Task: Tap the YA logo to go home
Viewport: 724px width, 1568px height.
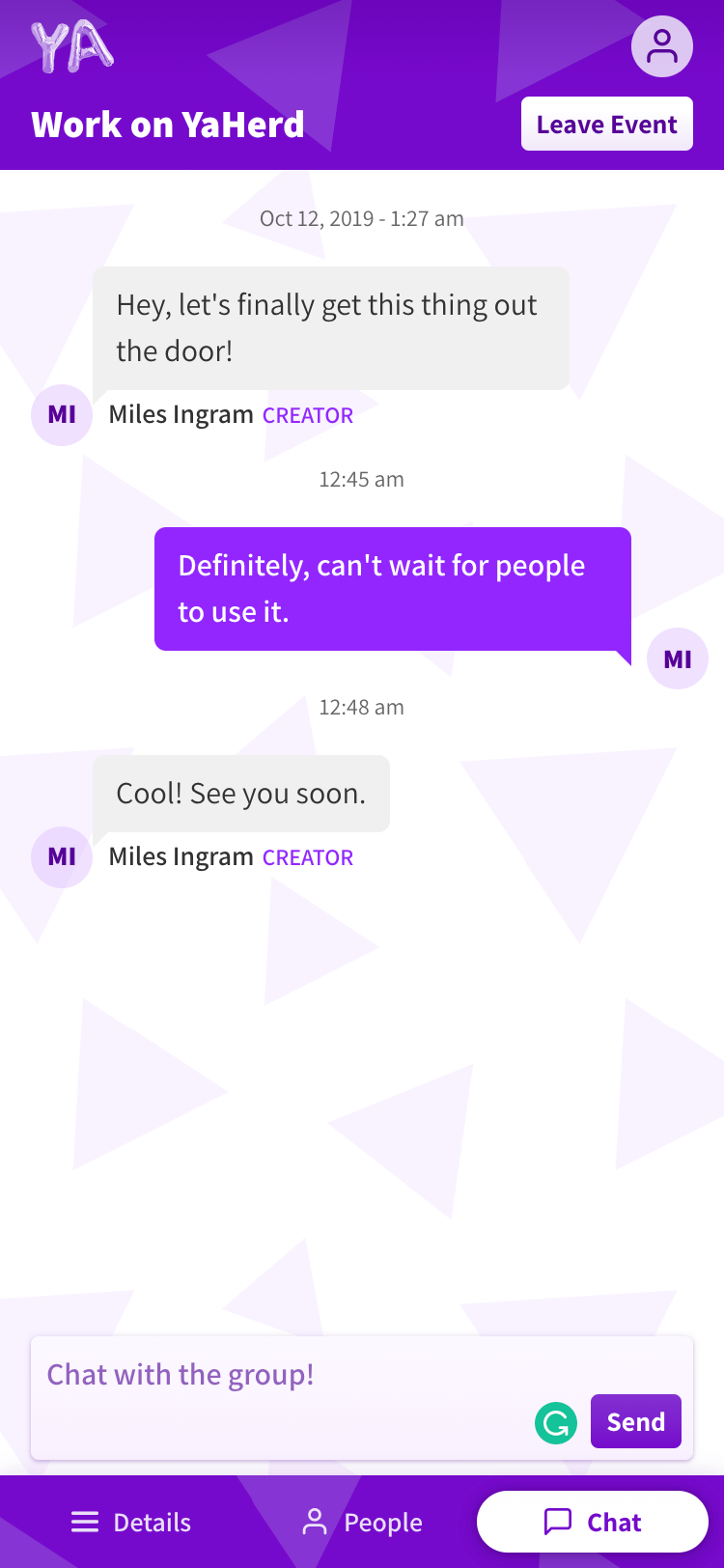Action: pos(72,46)
